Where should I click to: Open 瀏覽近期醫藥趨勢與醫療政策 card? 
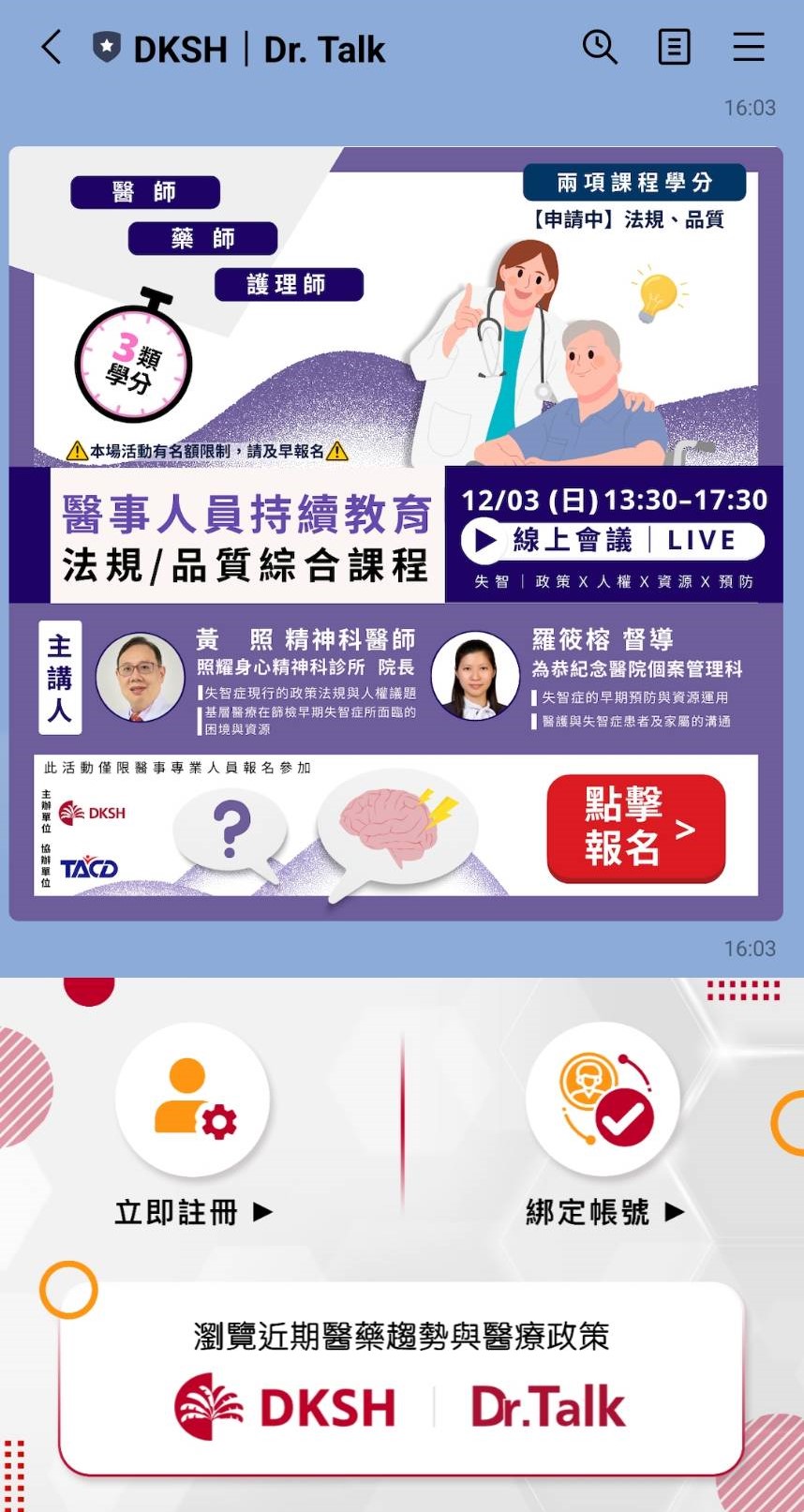[401, 1376]
